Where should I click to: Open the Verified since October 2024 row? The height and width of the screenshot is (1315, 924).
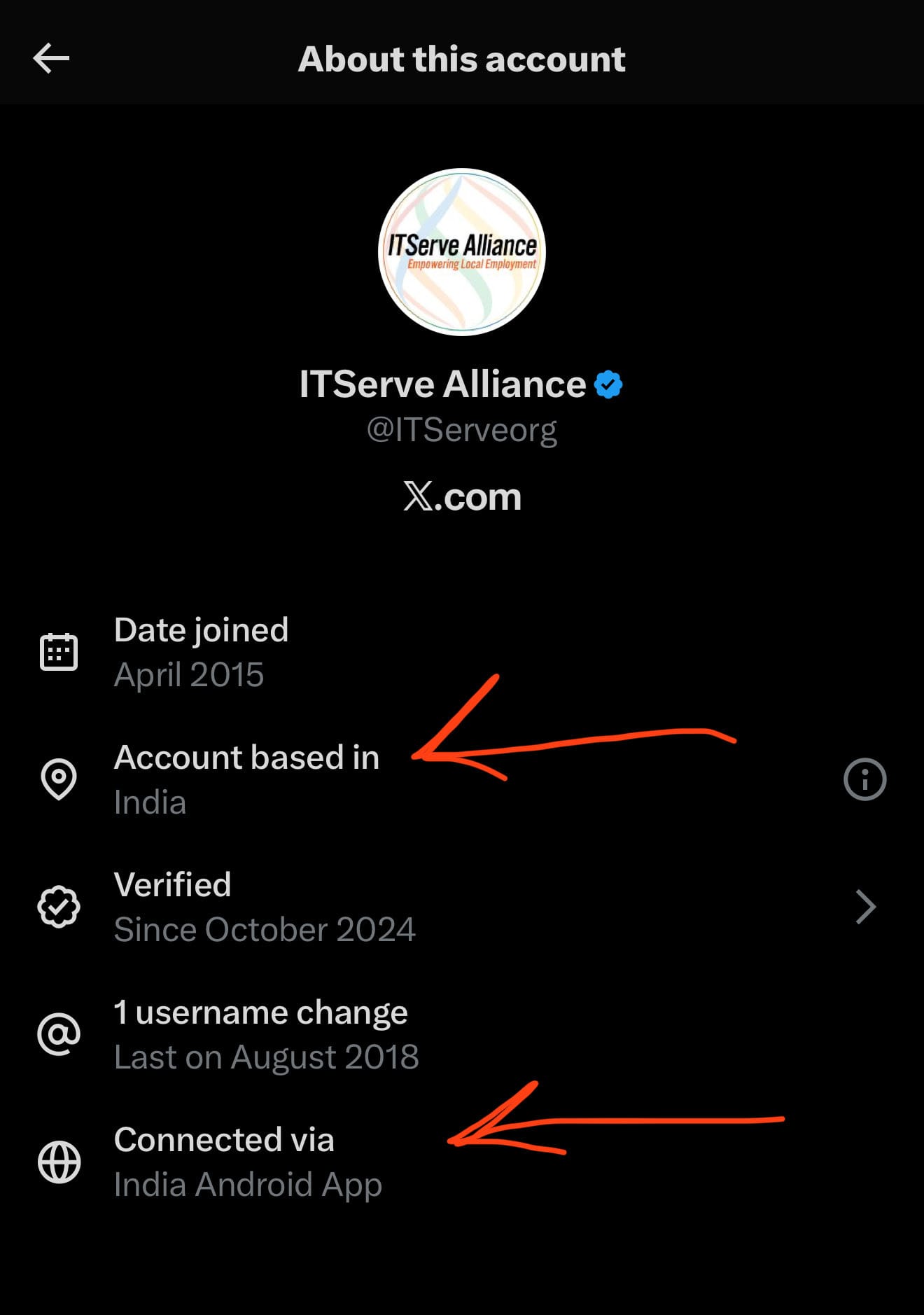pos(462,907)
